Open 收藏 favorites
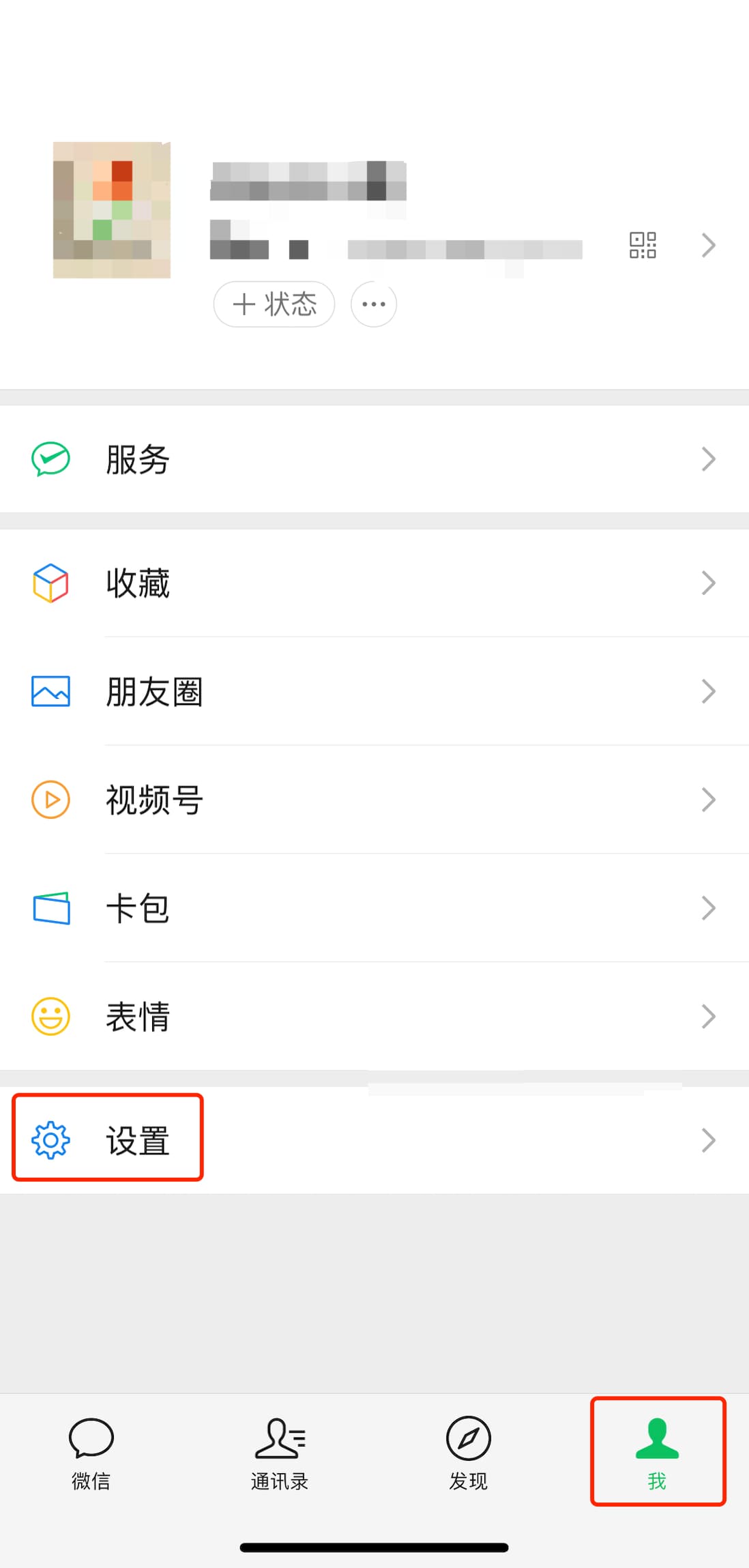This screenshot has width=749, height=1568. point(374,583)
